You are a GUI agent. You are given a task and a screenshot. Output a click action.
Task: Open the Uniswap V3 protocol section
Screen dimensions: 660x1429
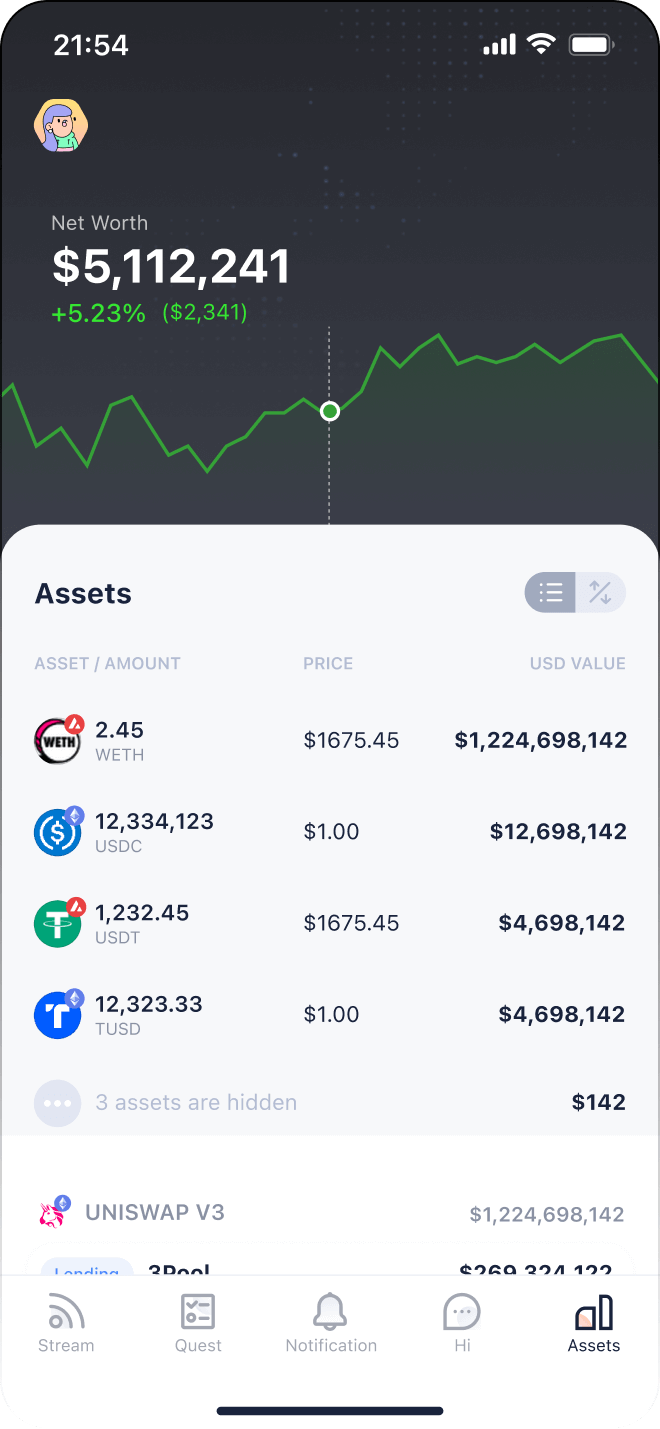tap(154, 1213)
